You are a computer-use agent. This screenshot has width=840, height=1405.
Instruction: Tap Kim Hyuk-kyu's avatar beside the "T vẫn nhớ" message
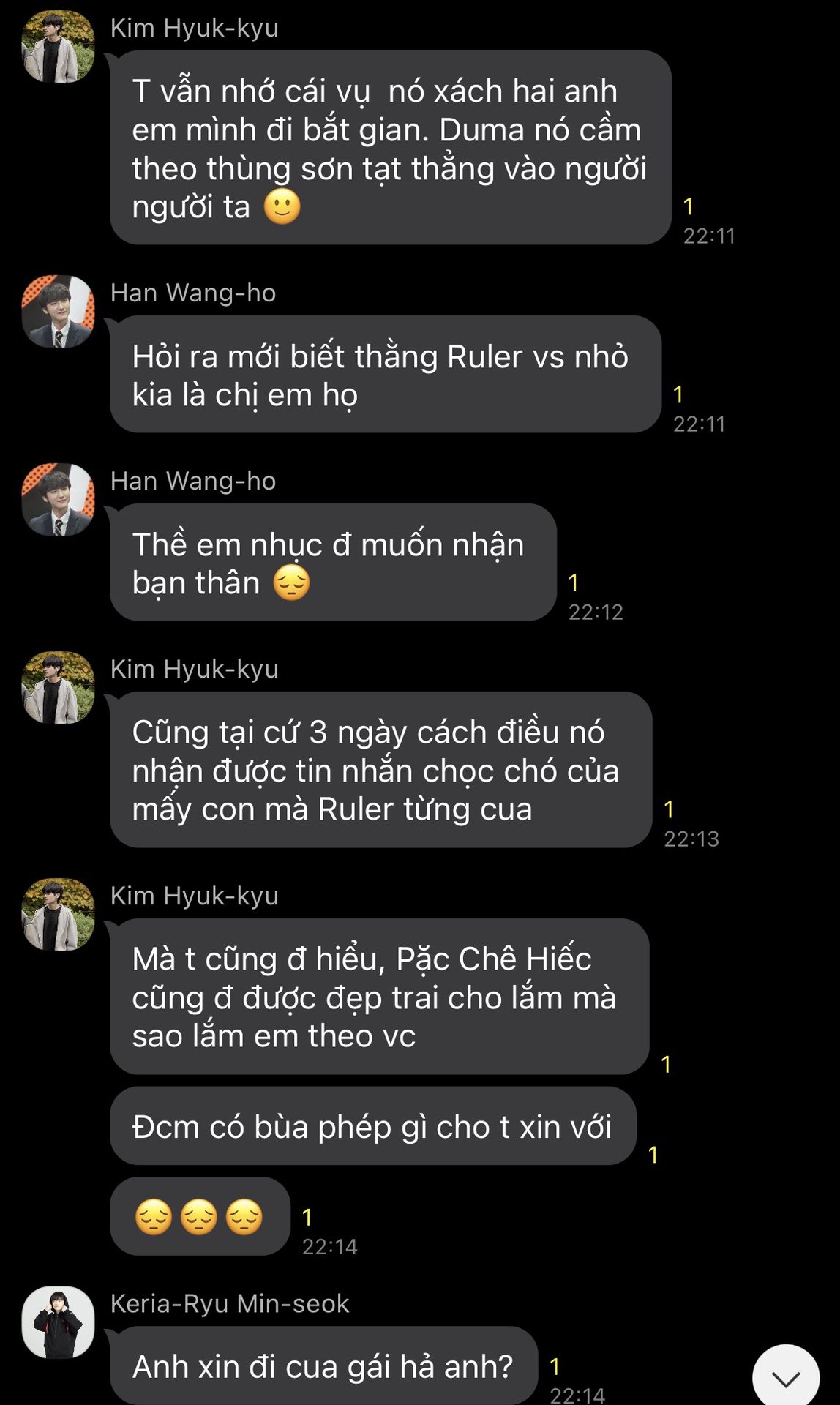[59, 47]
